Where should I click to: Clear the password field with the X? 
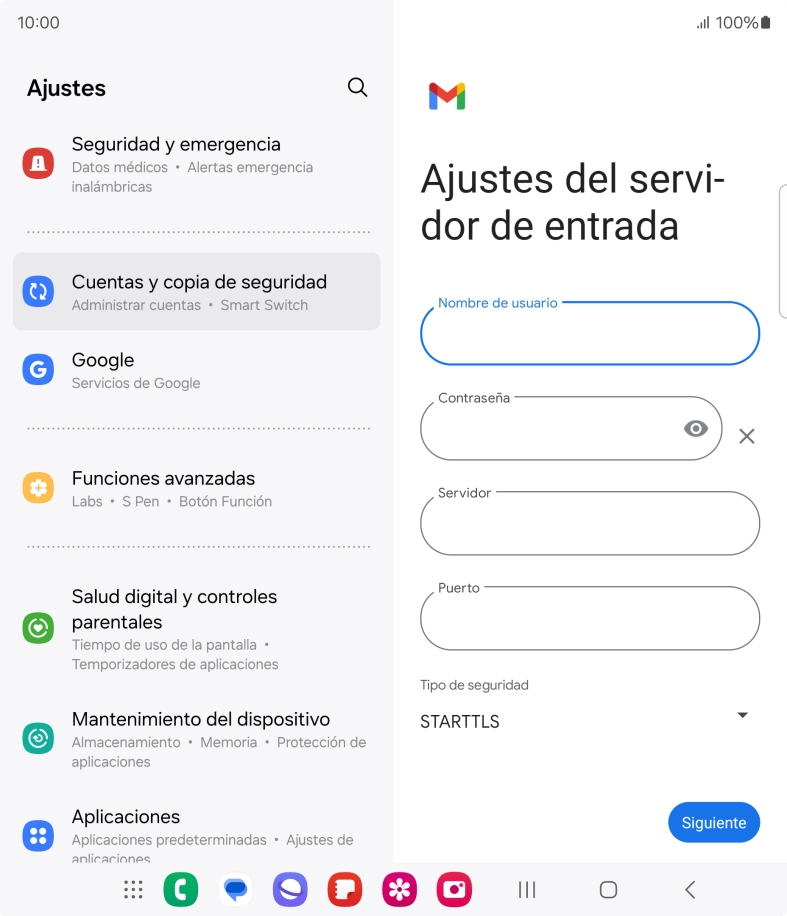(746, 436)
